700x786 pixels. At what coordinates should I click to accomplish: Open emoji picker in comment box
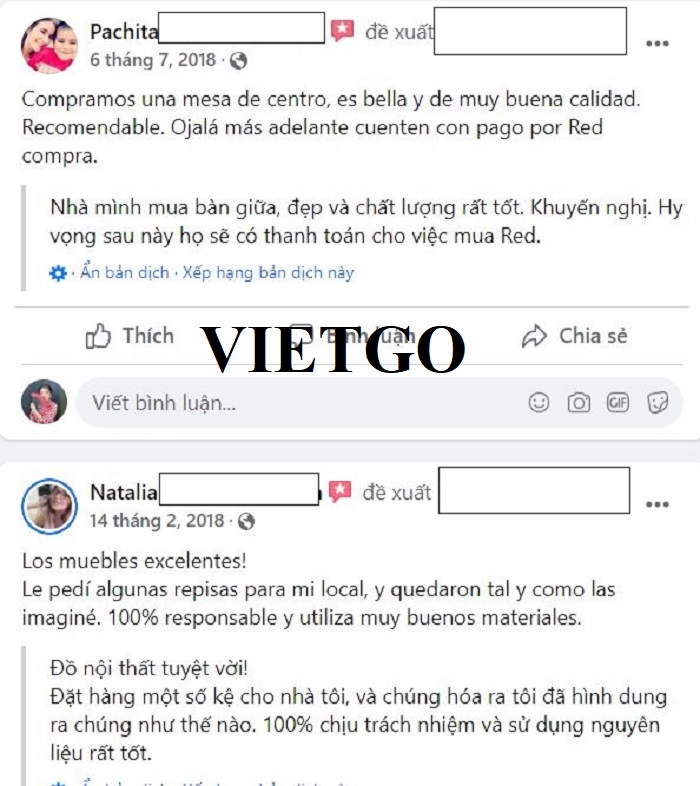pyautogui.click(x=539, y=403)
